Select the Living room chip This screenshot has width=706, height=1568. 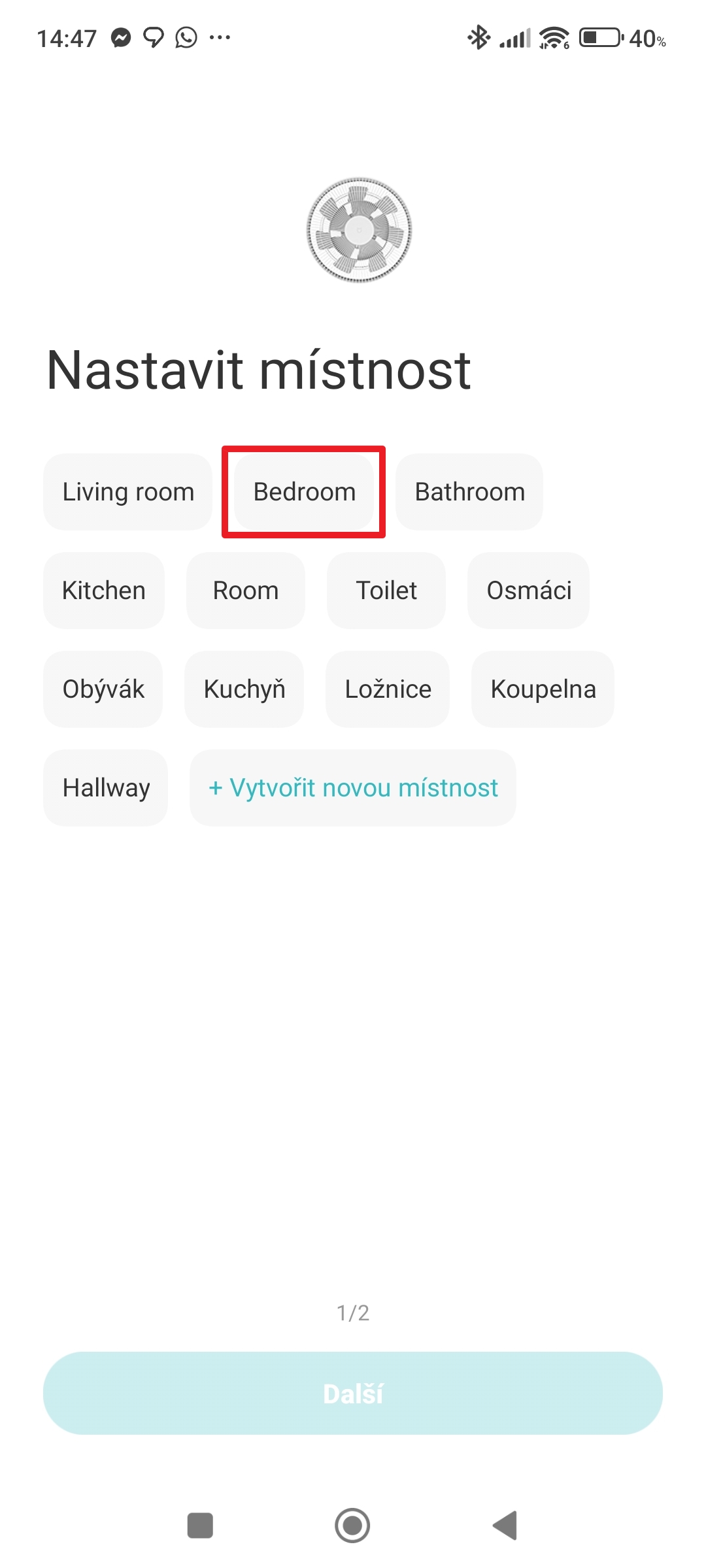pos(128,492)
